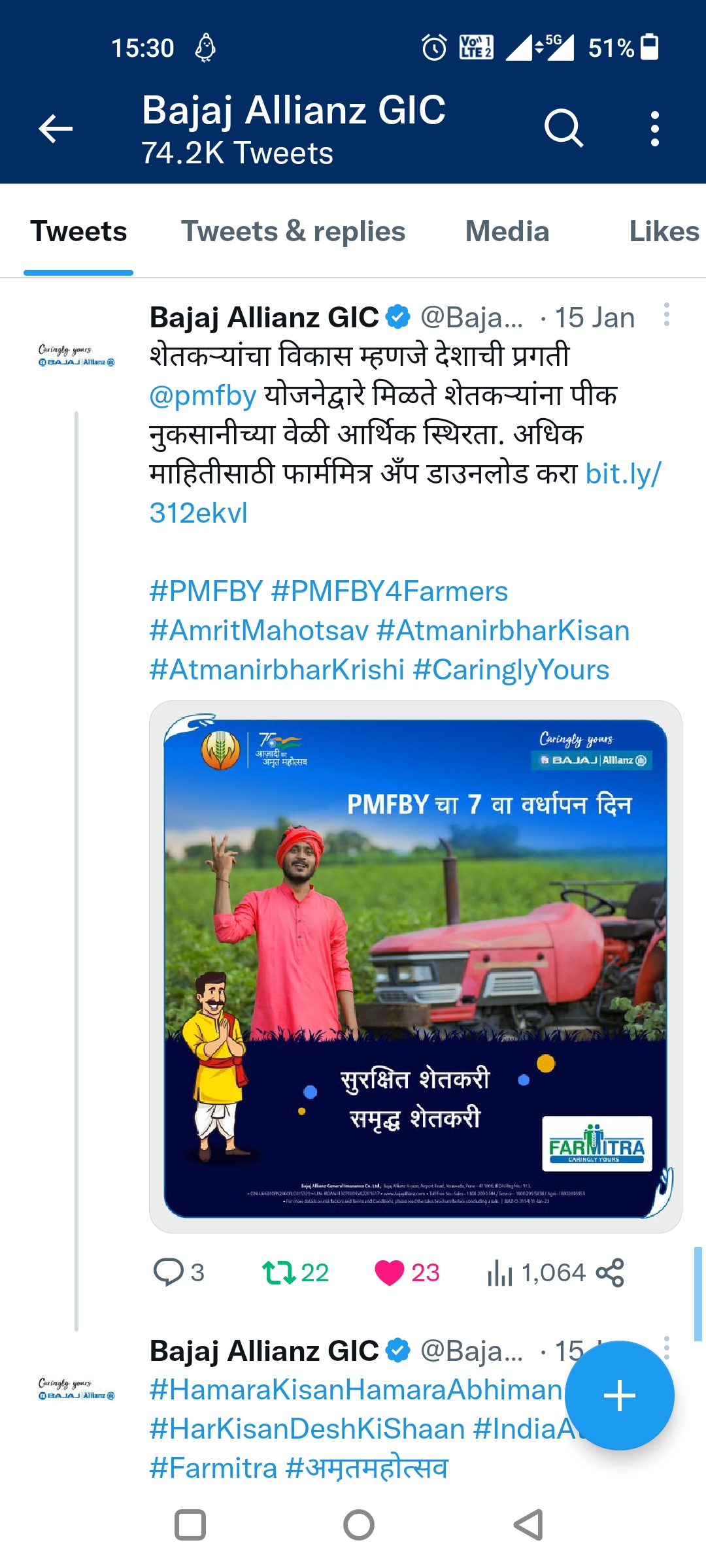The height and width of the screenshot is (1568, 706).
Task: Retweet the PMFBY anniversary tweet
Action: pyautogui.click(x=279, y=1273)
